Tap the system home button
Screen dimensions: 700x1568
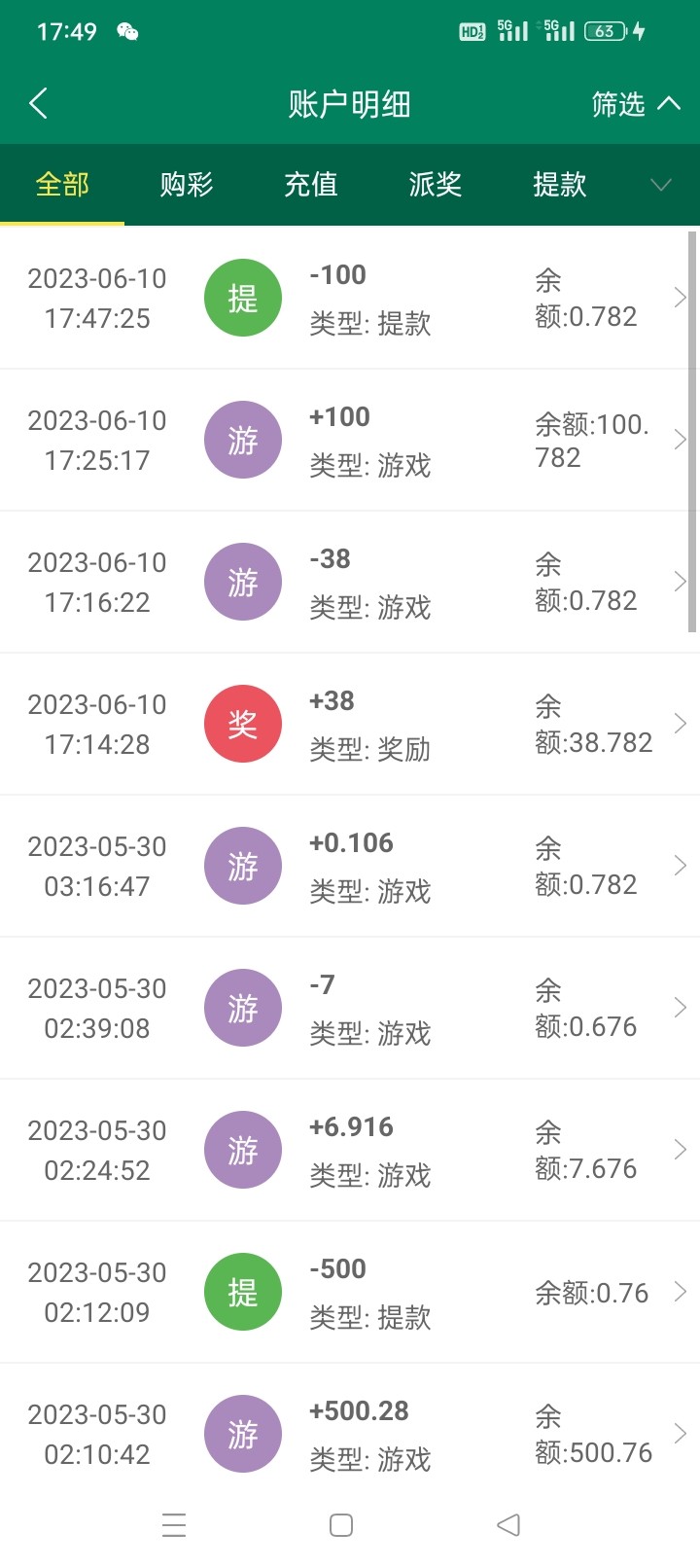(x=341, y=1525)
